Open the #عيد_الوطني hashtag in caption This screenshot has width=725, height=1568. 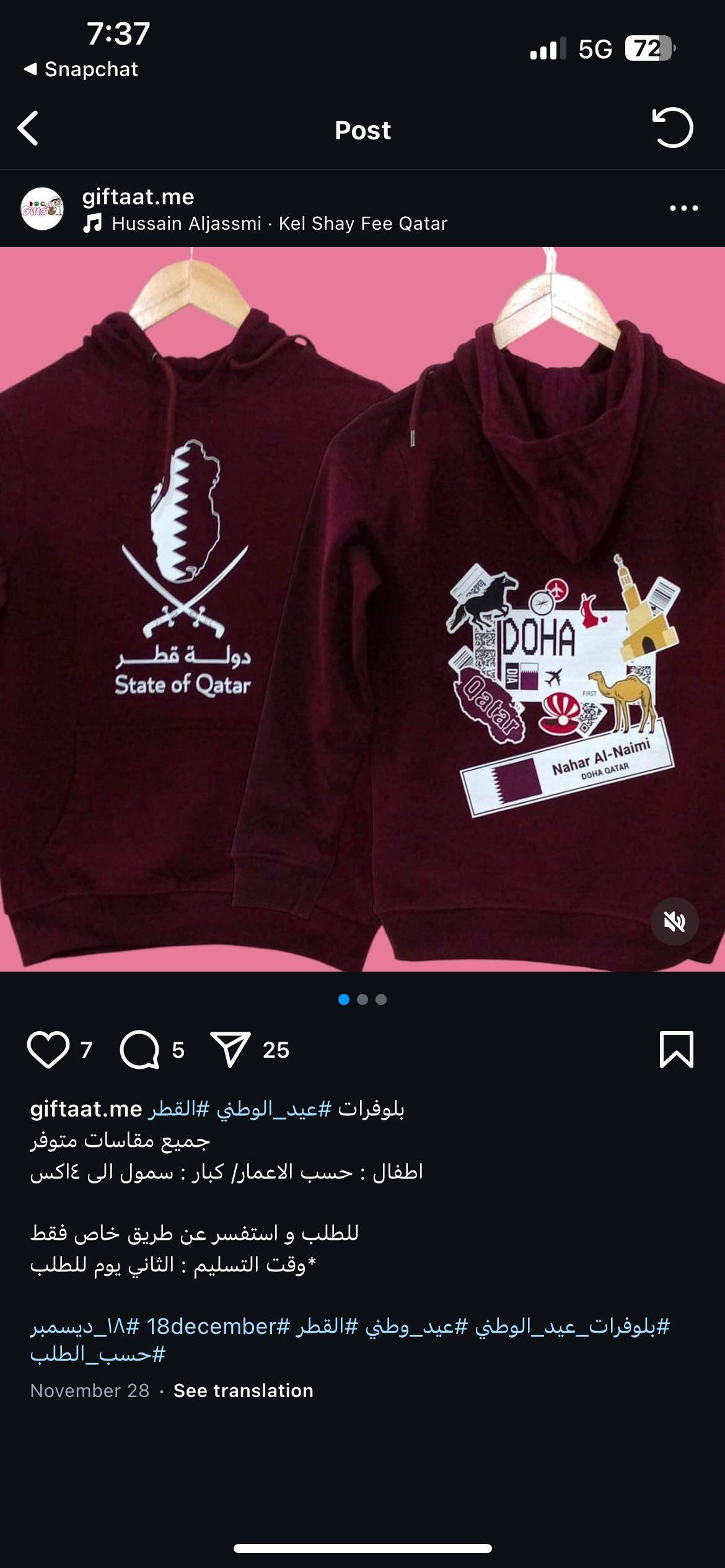click(x=275, y=1108)
